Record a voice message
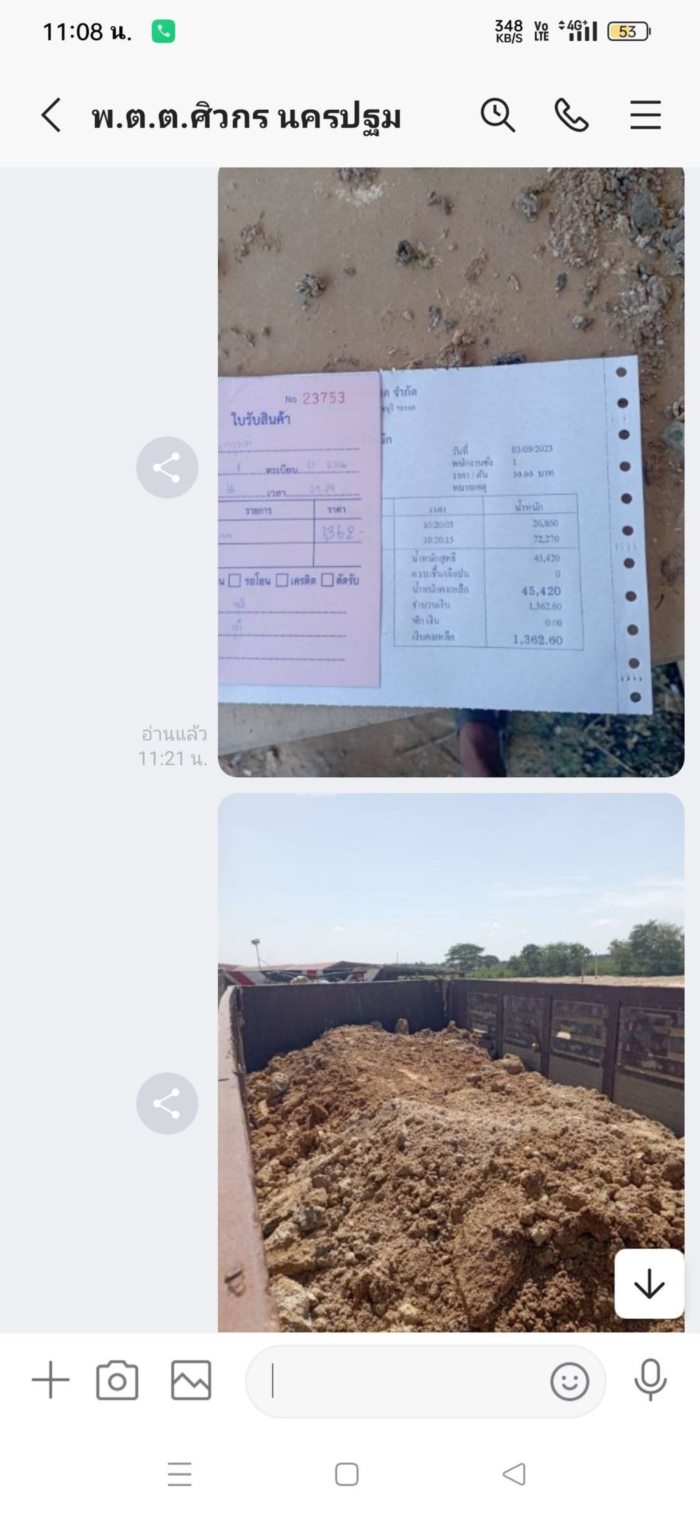700x1517 pixels. click(650, 1381)
